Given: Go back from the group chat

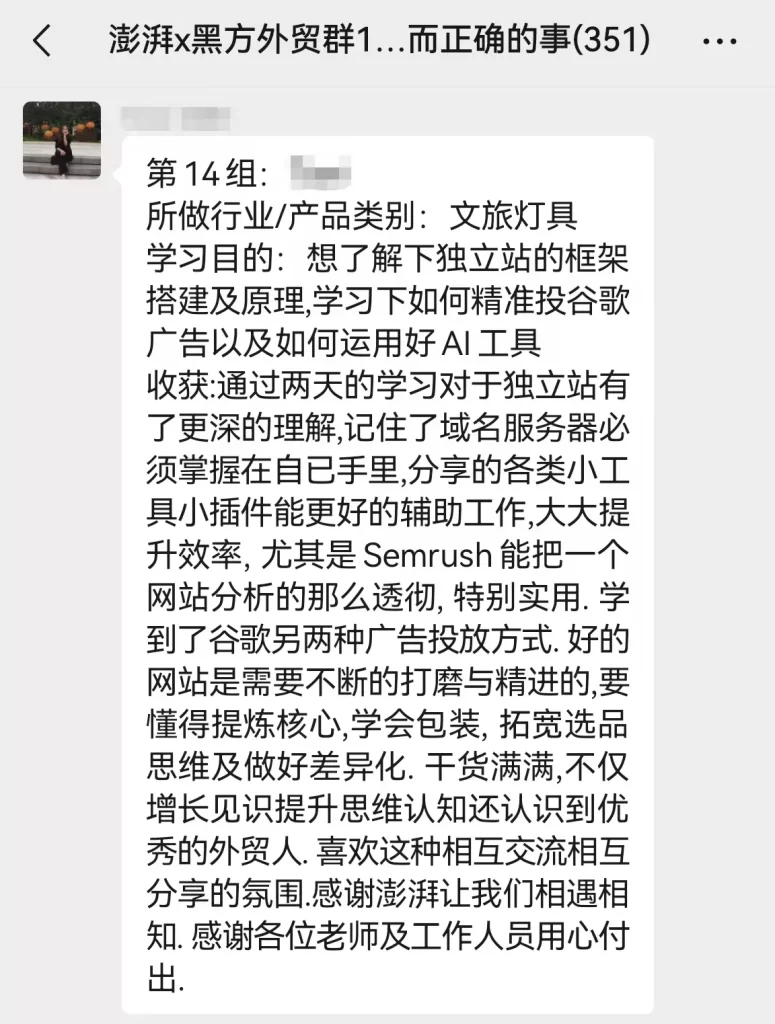Looking at the screenshot, I should pyautogui.click(x=41, y=41).
